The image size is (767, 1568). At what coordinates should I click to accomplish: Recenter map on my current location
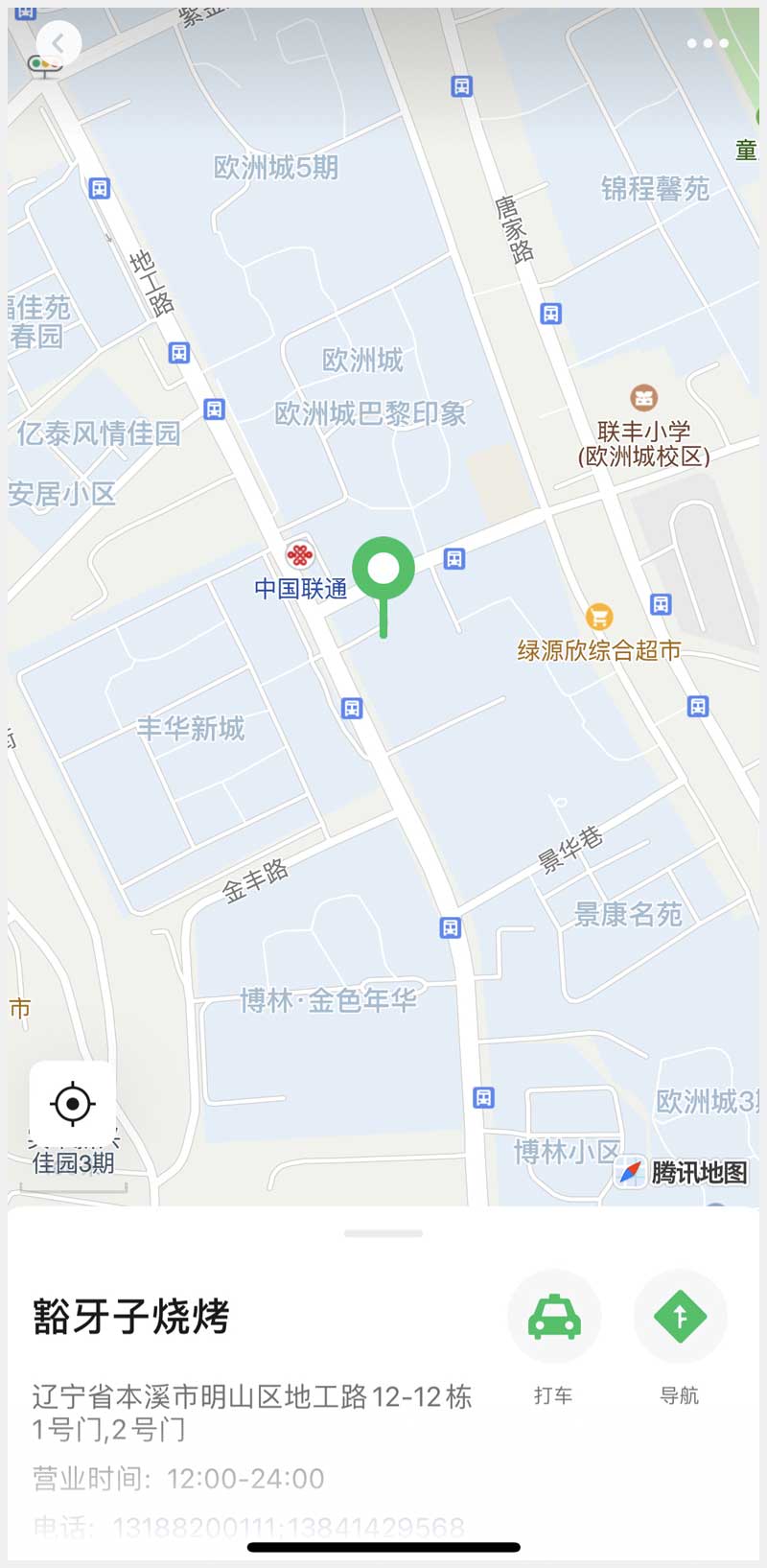[73, 1104]
